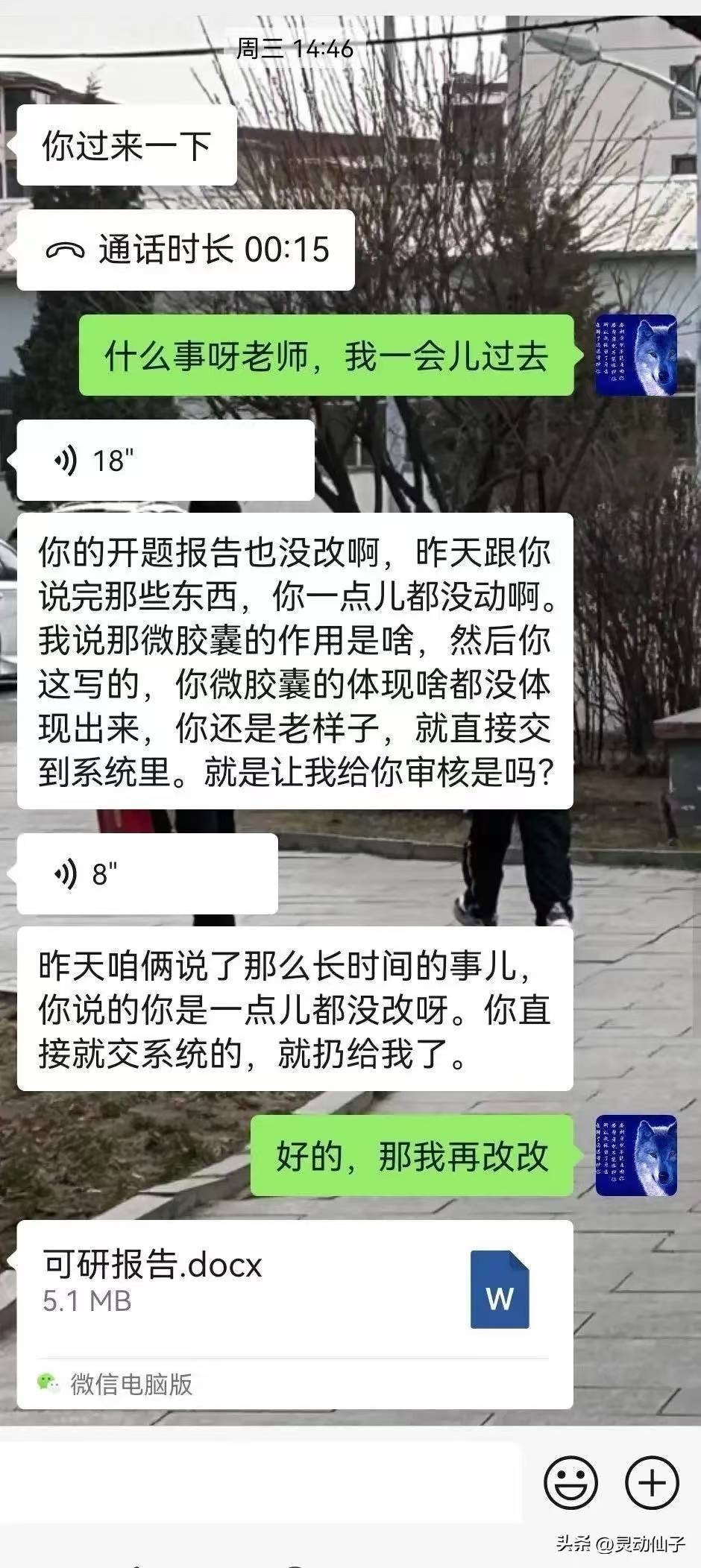Open the wolf avatar beside 好的，那我再改改
Image resolution: width=701 pixels, height=1568 pixels.
[x=636, y=1155]
